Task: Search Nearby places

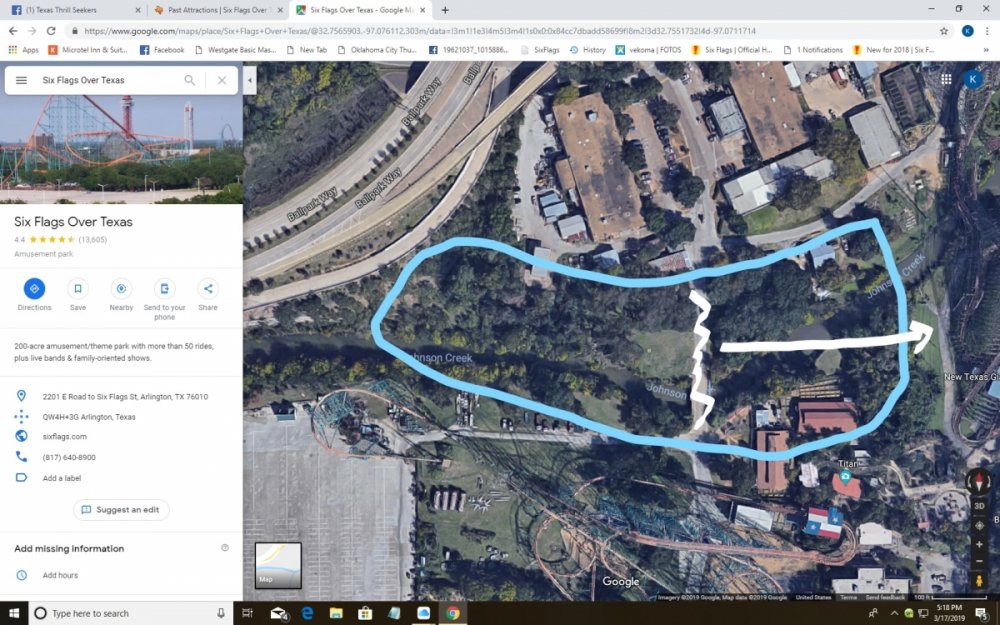Action: (x=121, y=289)
